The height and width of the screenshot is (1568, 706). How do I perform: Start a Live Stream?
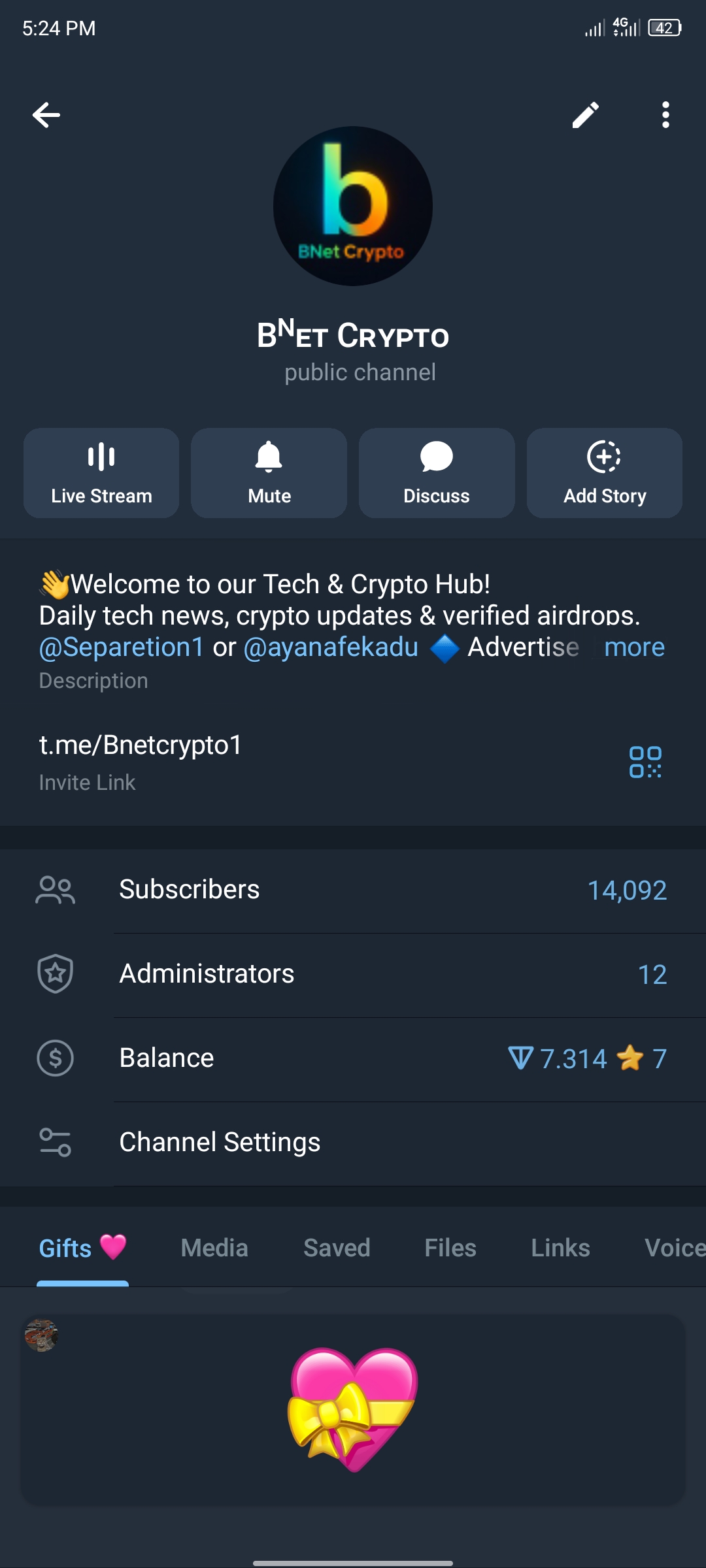pyautogui.click(x=101, y=473)
